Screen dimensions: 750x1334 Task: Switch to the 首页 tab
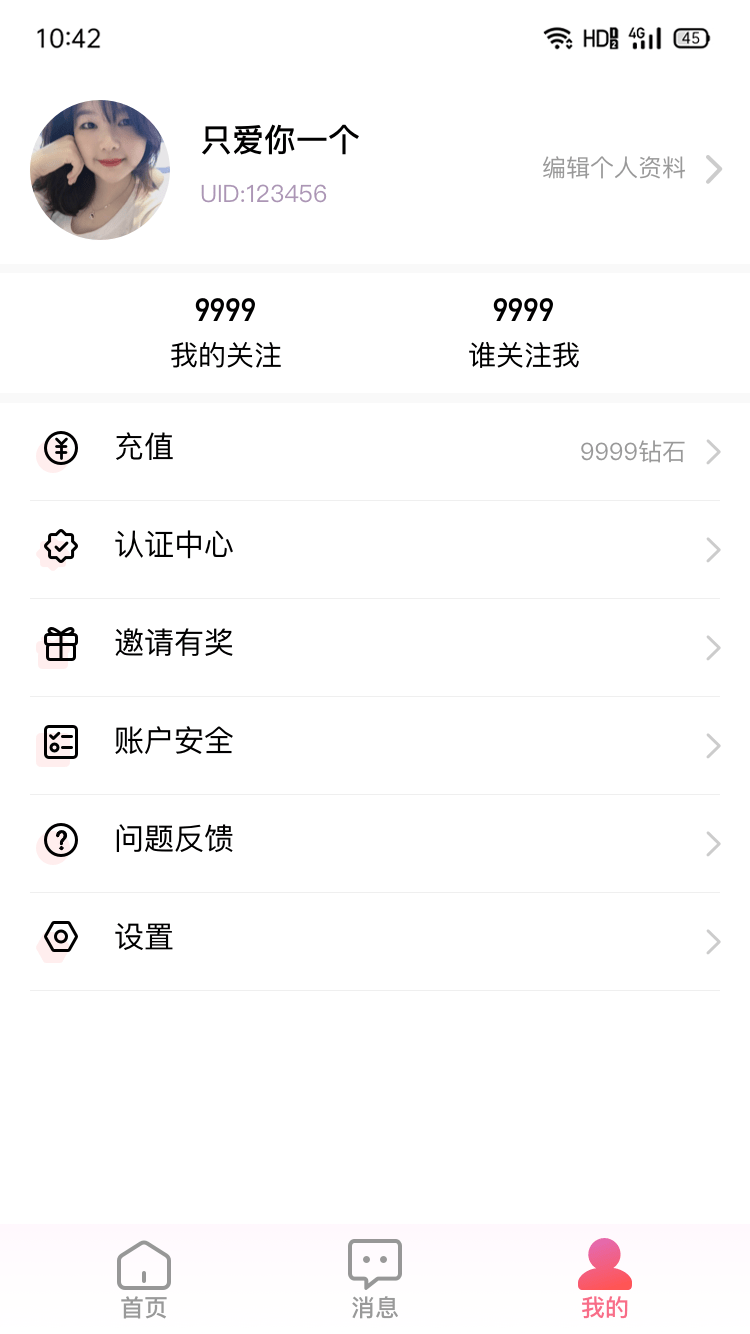tap(143, 1277)
